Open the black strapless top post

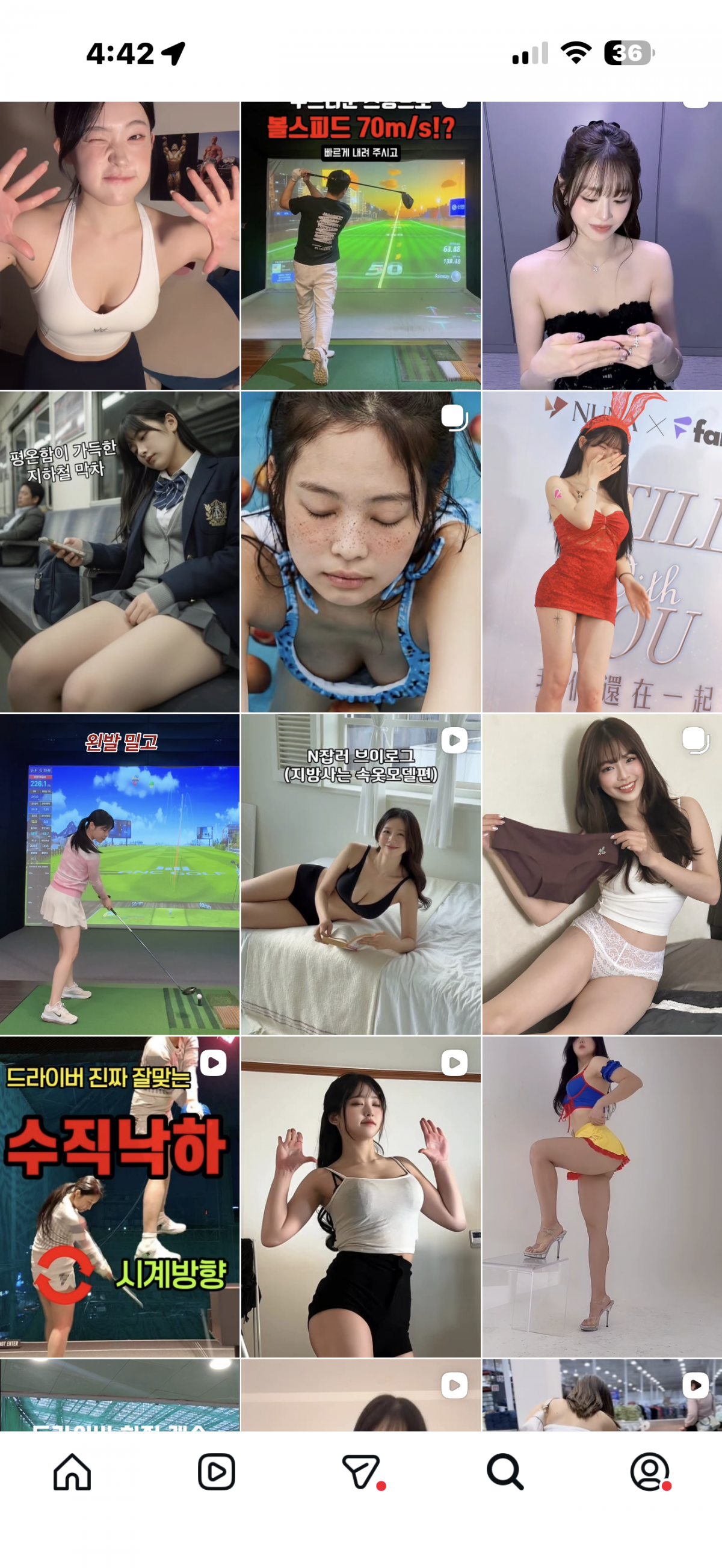pos(602,245)
